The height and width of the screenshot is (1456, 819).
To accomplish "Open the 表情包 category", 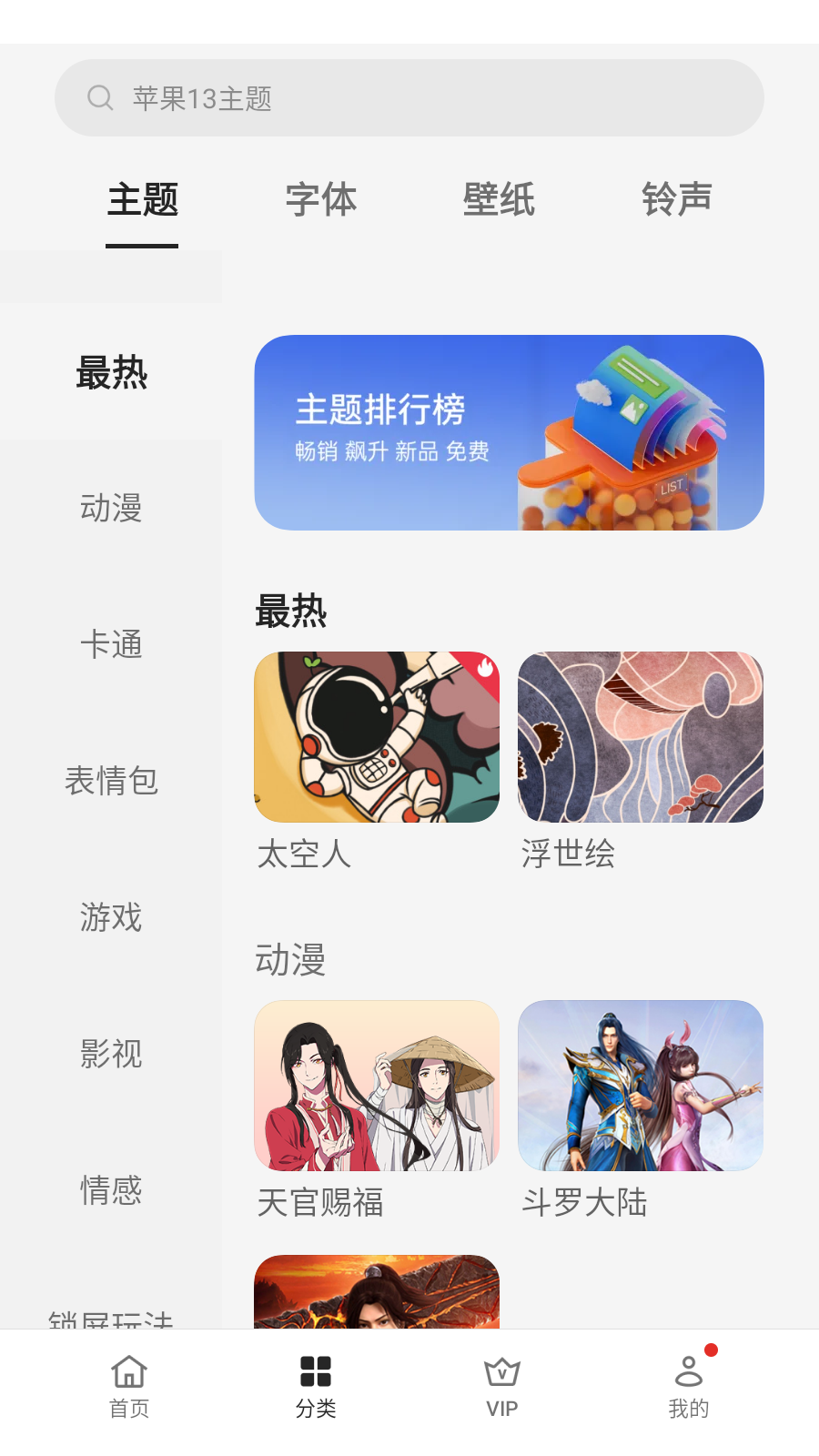I will tap(111, 781).
